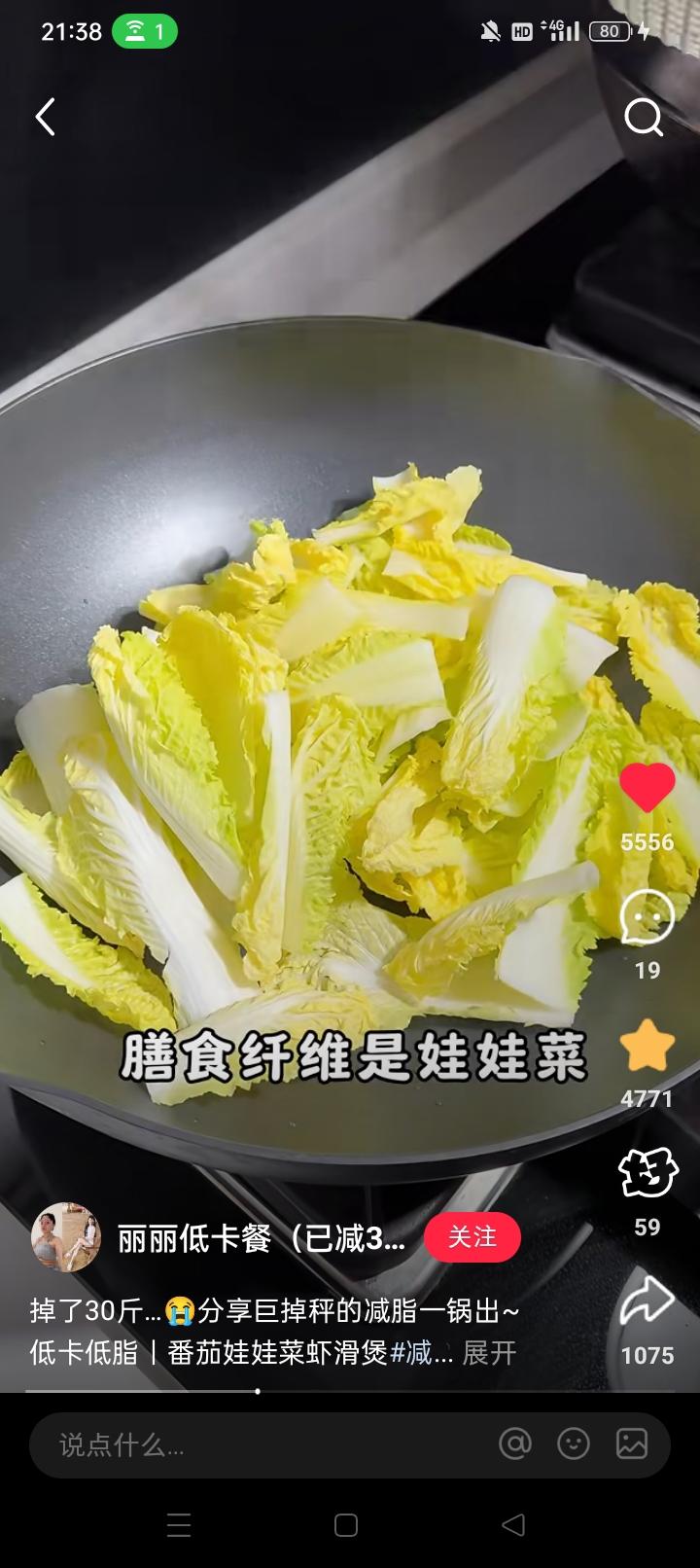Go back using the top-left arrow
The height and width of the screenshot is (1568, 700).
45,118
